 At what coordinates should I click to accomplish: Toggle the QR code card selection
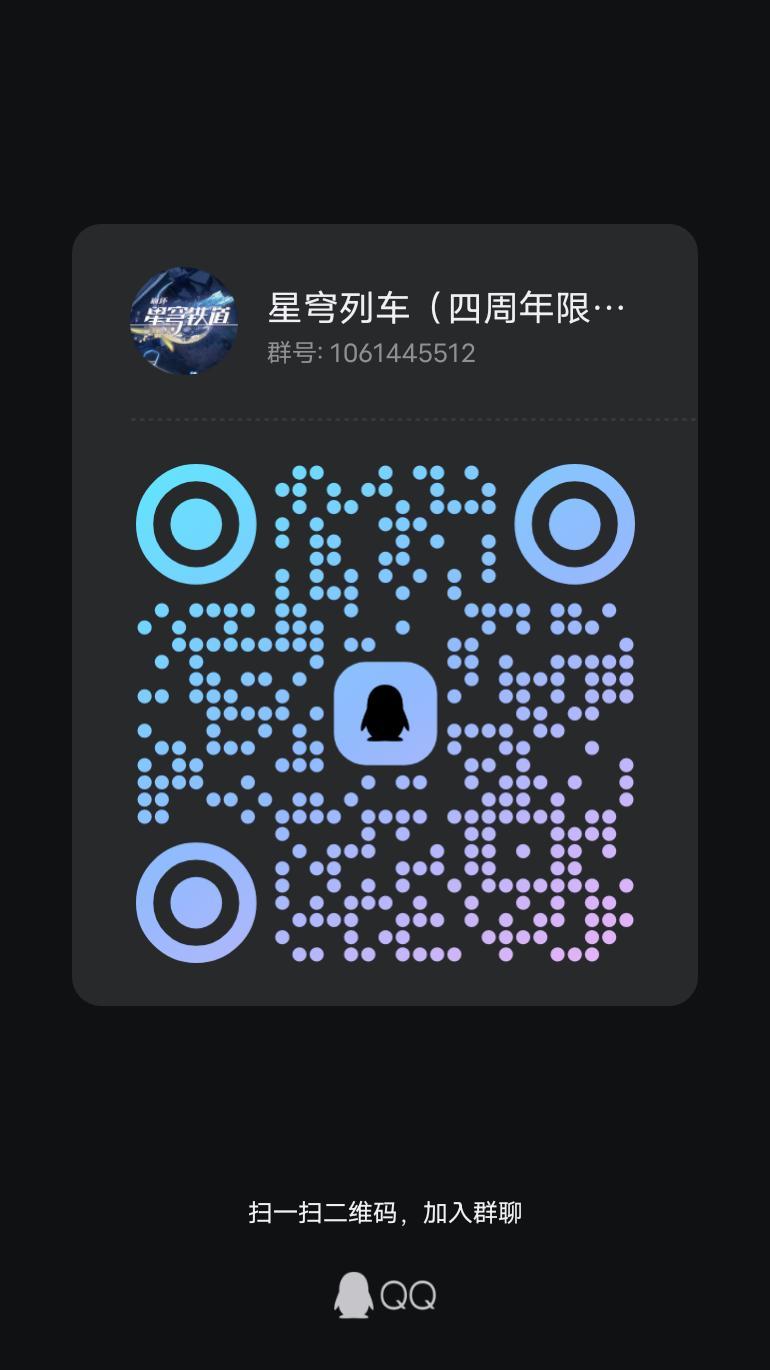[385, 617]
